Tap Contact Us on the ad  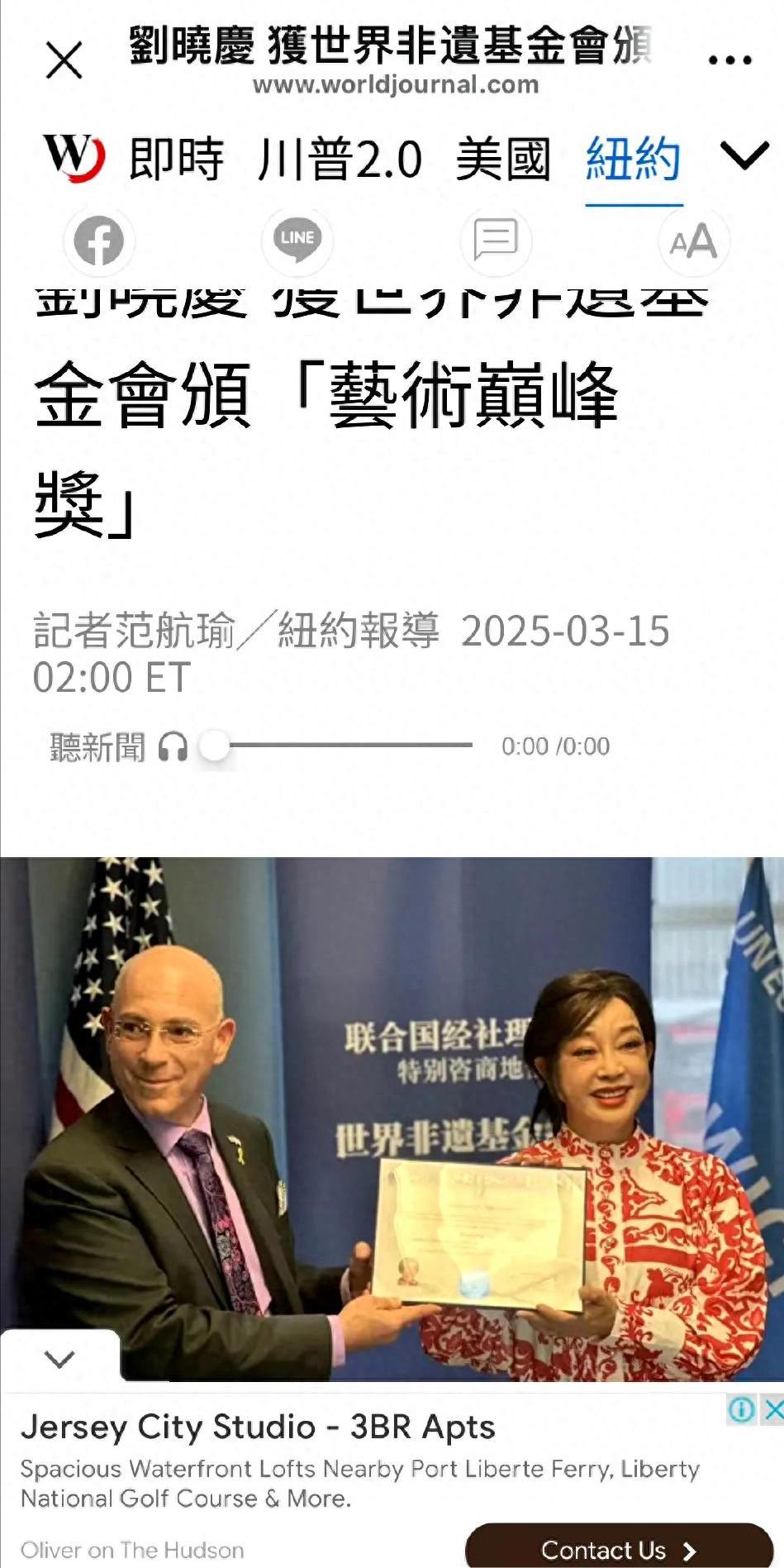tap(618, 1550)
